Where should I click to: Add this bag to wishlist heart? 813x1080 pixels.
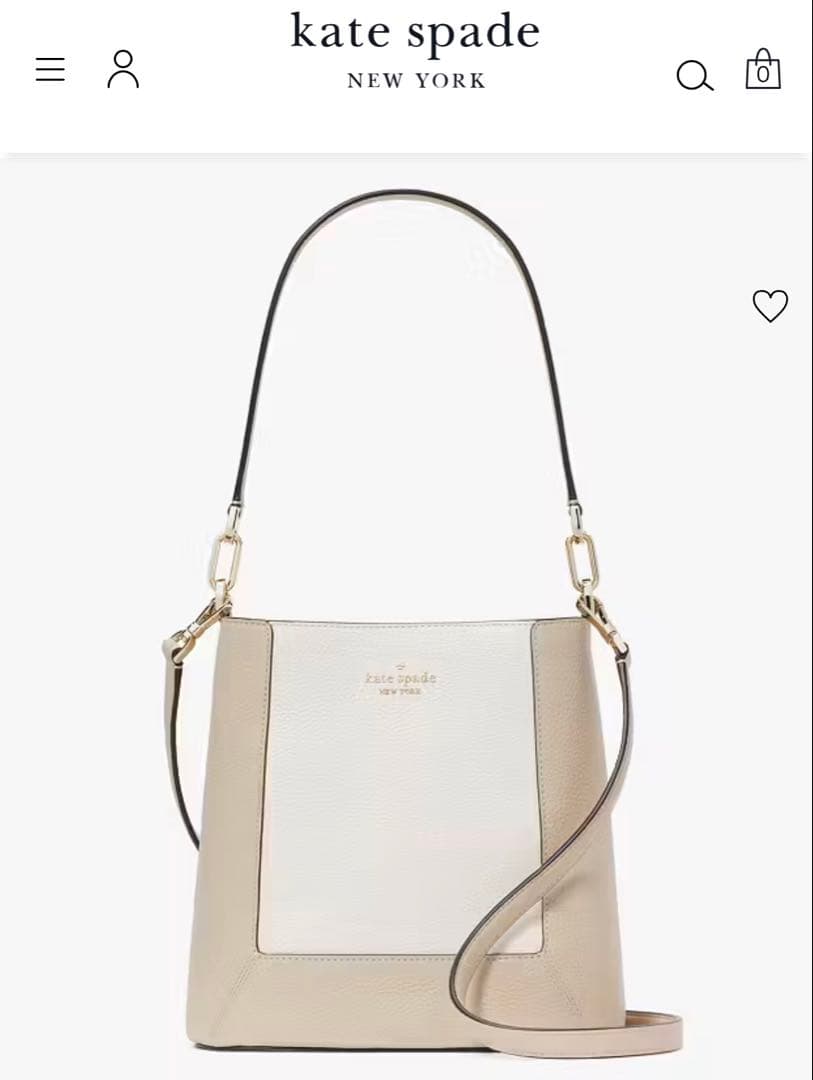[x=770, y=306]
